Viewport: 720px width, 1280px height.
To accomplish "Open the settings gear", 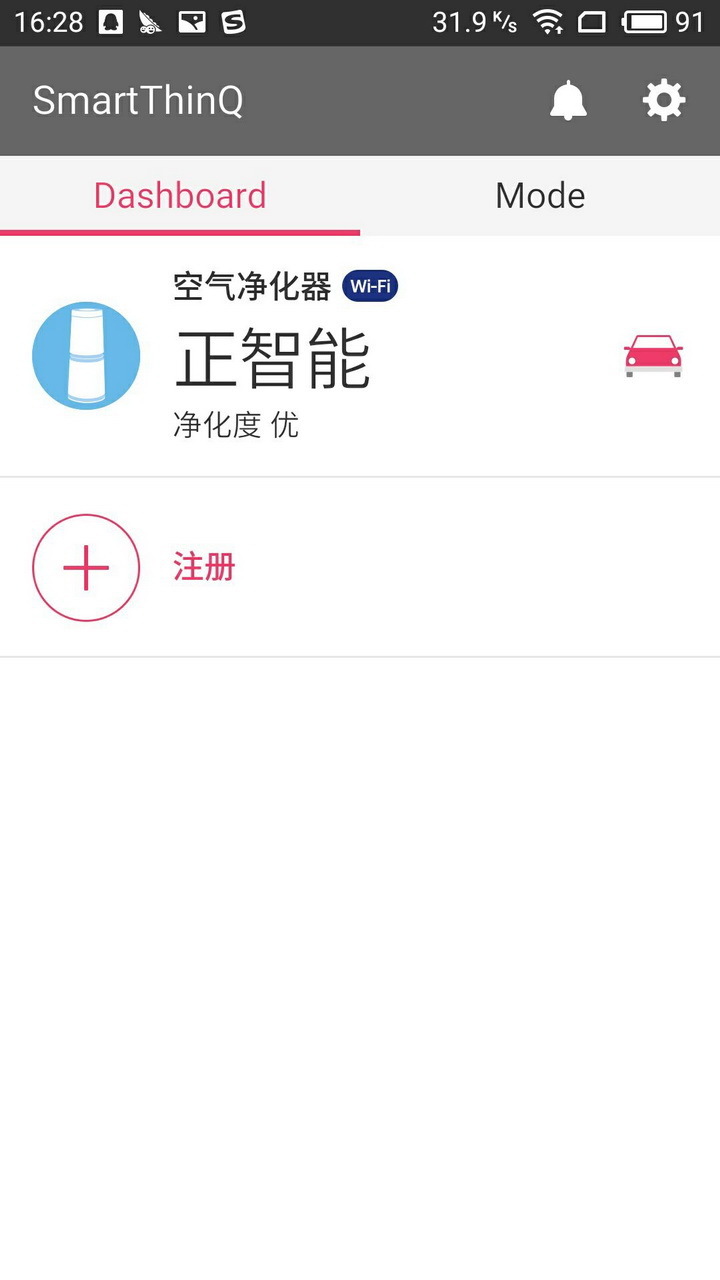I will coord(664,101).
